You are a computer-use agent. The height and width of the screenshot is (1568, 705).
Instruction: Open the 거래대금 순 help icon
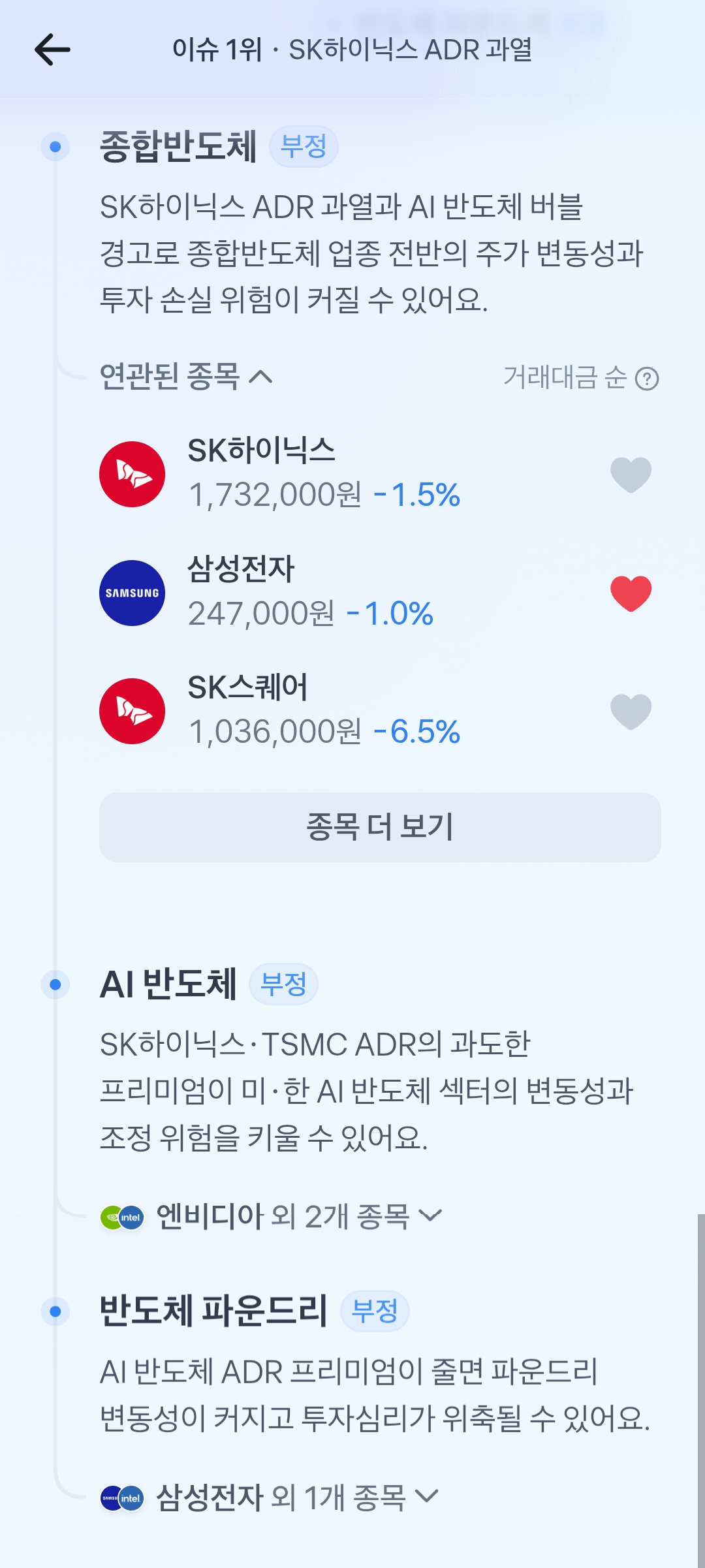[647, 378]
